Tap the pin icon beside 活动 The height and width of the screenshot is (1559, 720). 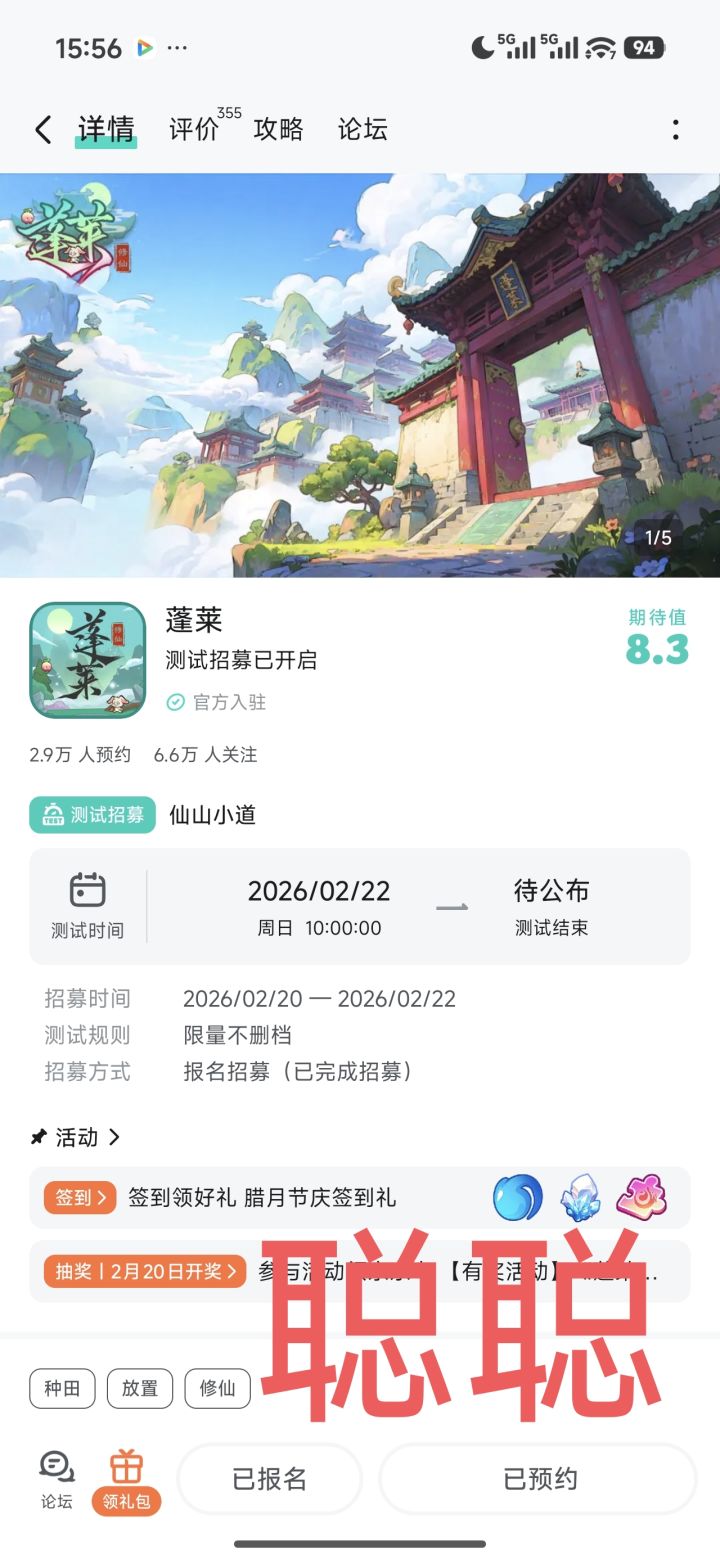click(38, 1136)
